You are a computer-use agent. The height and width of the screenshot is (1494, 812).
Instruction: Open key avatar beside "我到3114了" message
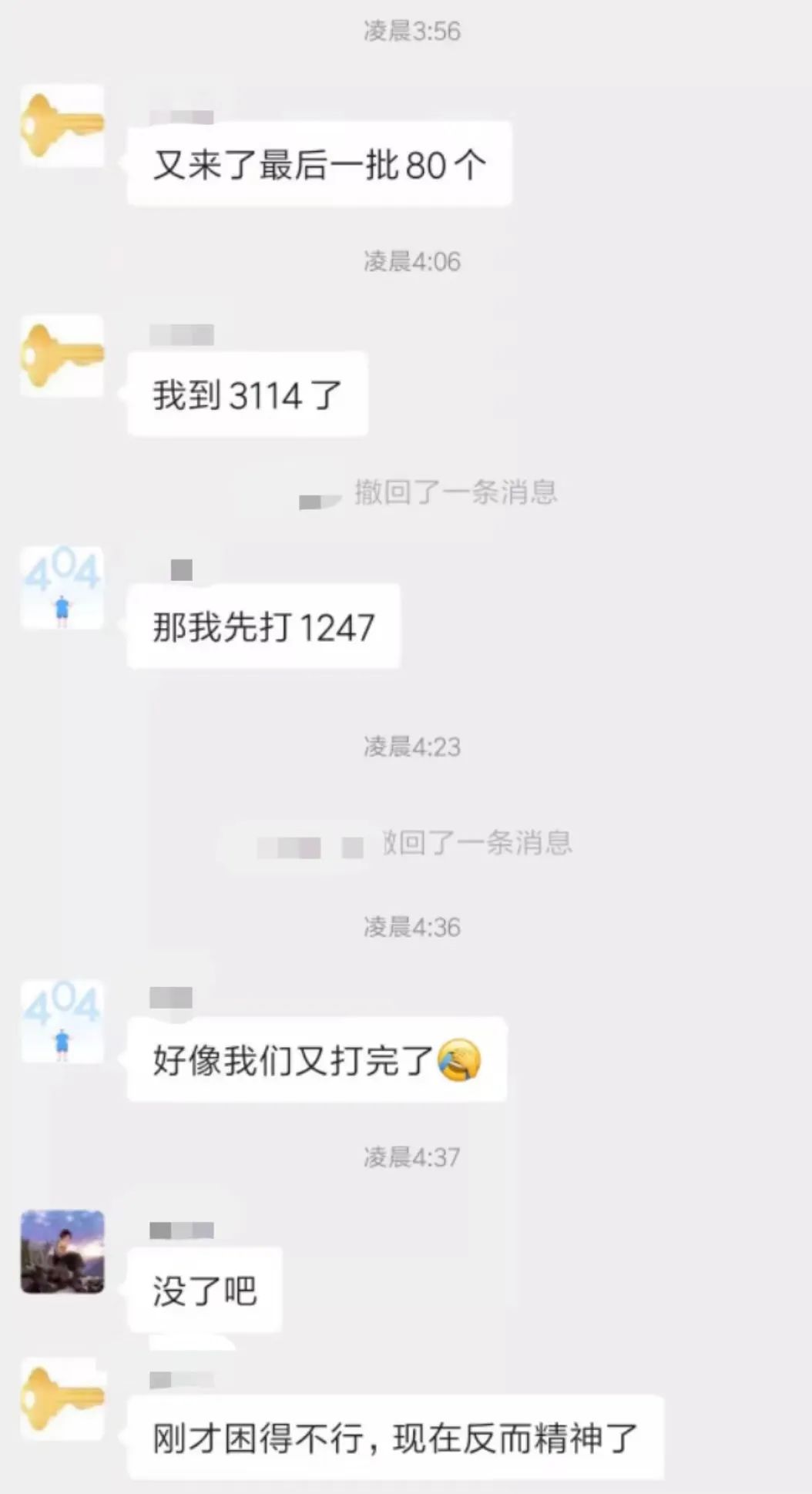(x=62, y=356)
